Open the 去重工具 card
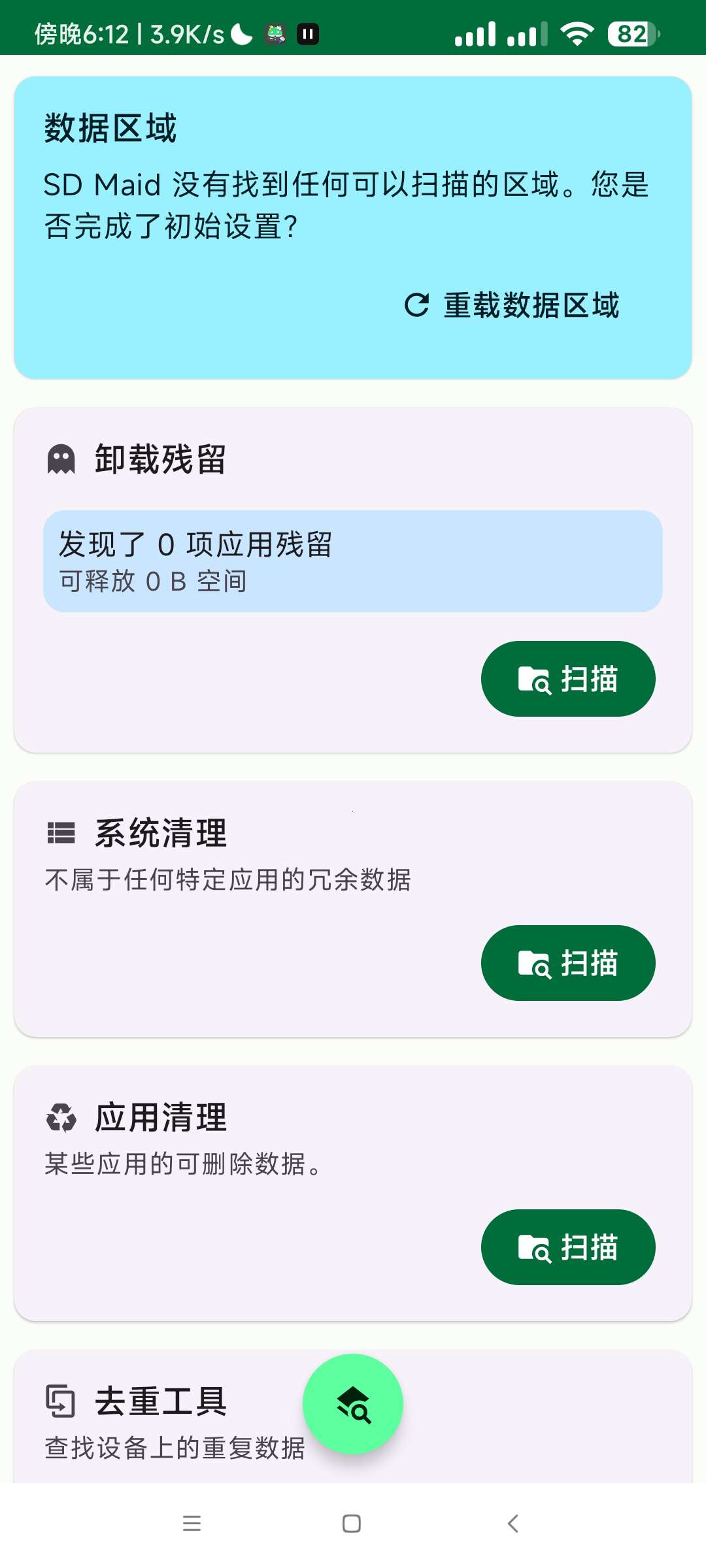The height and width of the screenshot is (1568, 706). click(161, 1402)
